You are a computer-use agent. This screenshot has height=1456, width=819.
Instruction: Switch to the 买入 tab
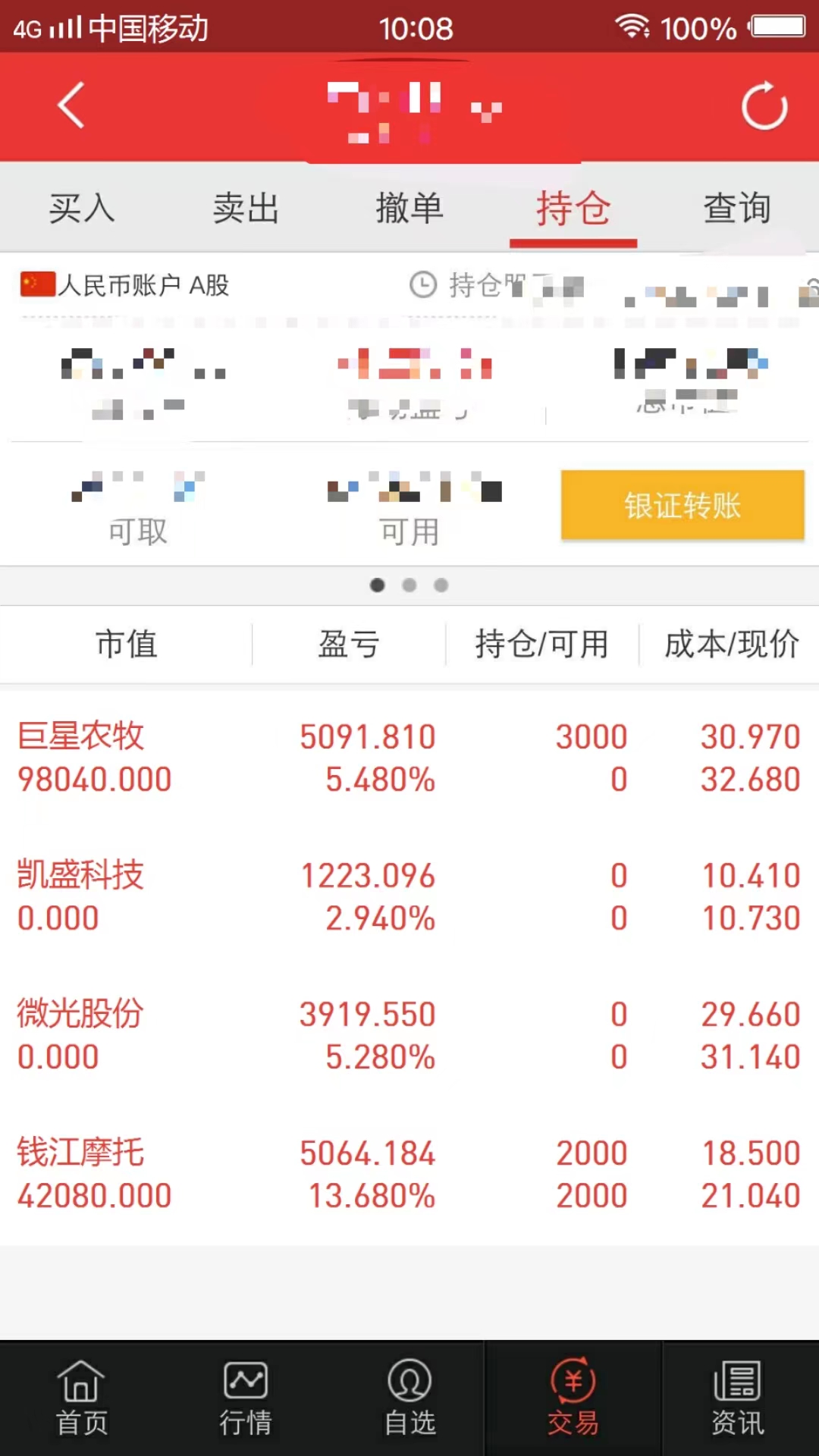82,208
